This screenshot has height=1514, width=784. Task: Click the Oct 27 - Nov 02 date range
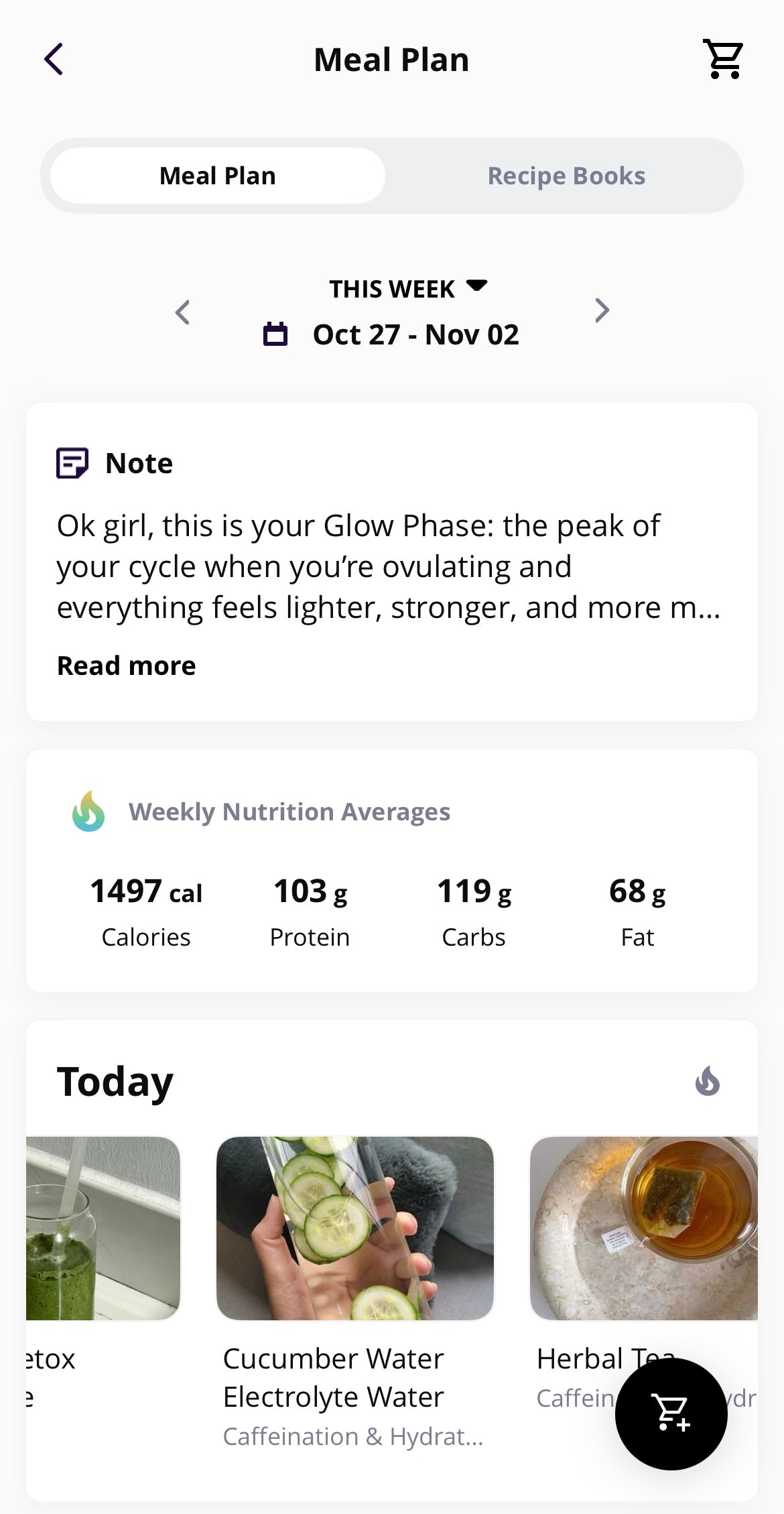(415, 333)
